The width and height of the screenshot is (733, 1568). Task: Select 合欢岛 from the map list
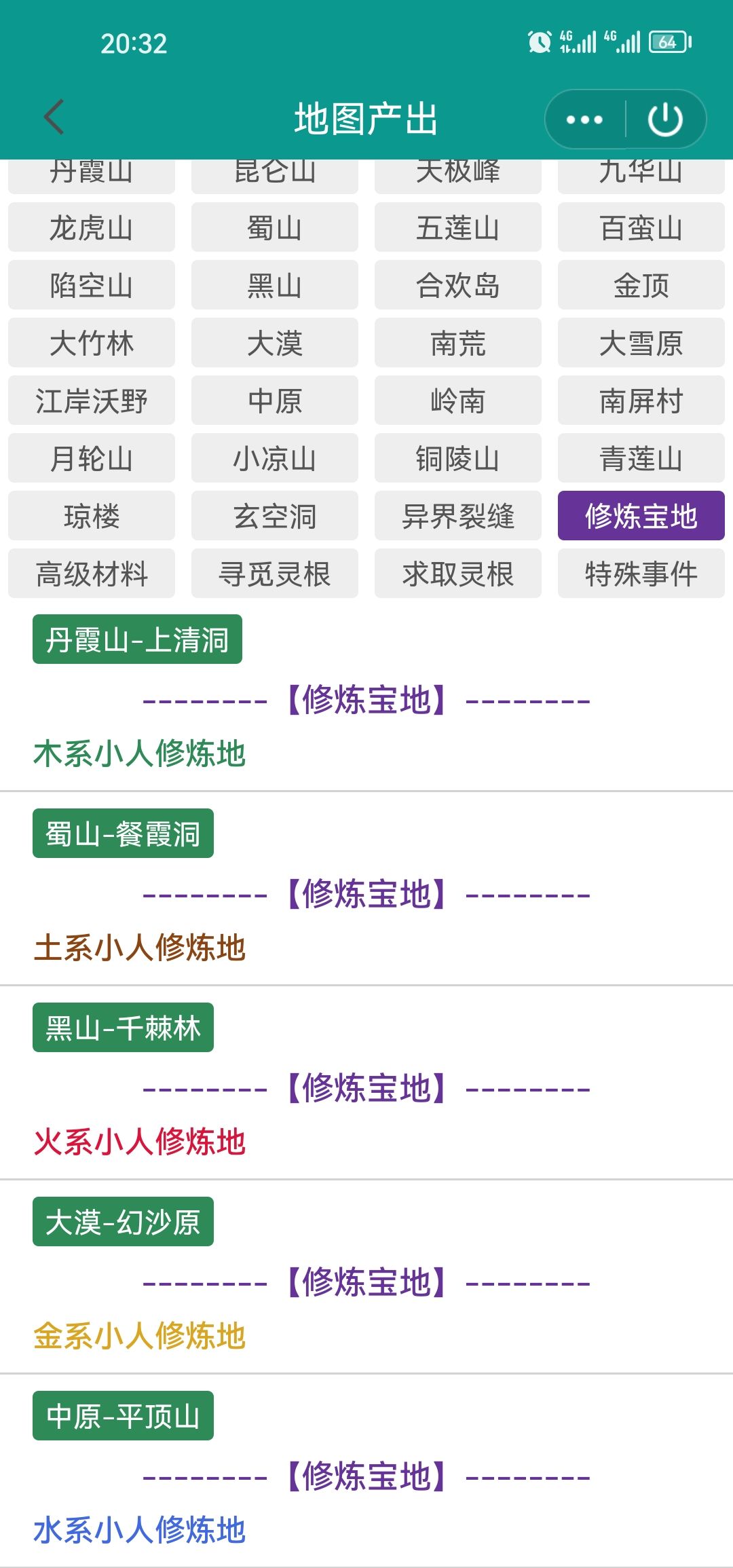(458, 285)
